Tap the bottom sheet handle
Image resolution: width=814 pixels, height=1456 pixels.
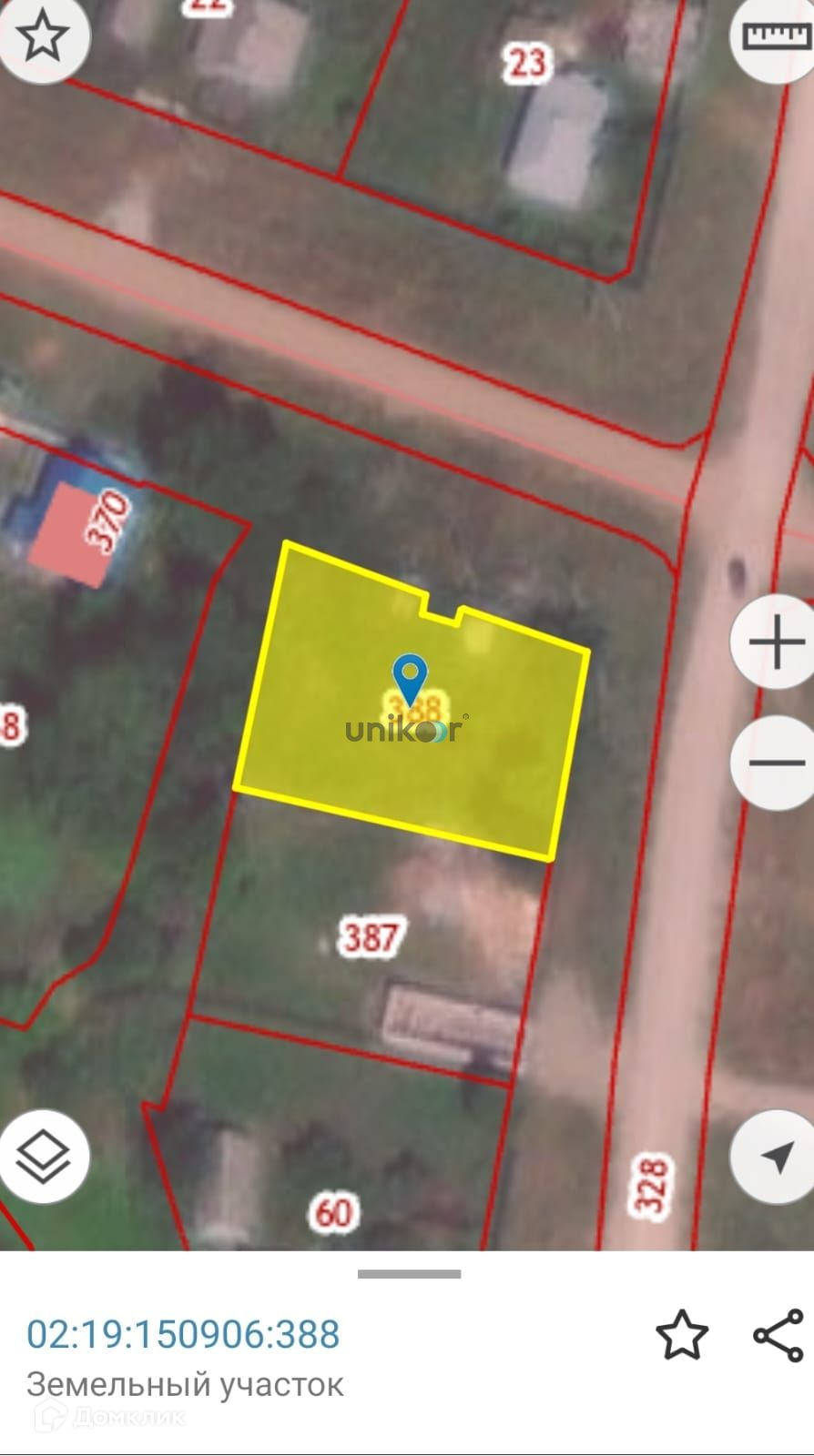tap(409, 1274)
